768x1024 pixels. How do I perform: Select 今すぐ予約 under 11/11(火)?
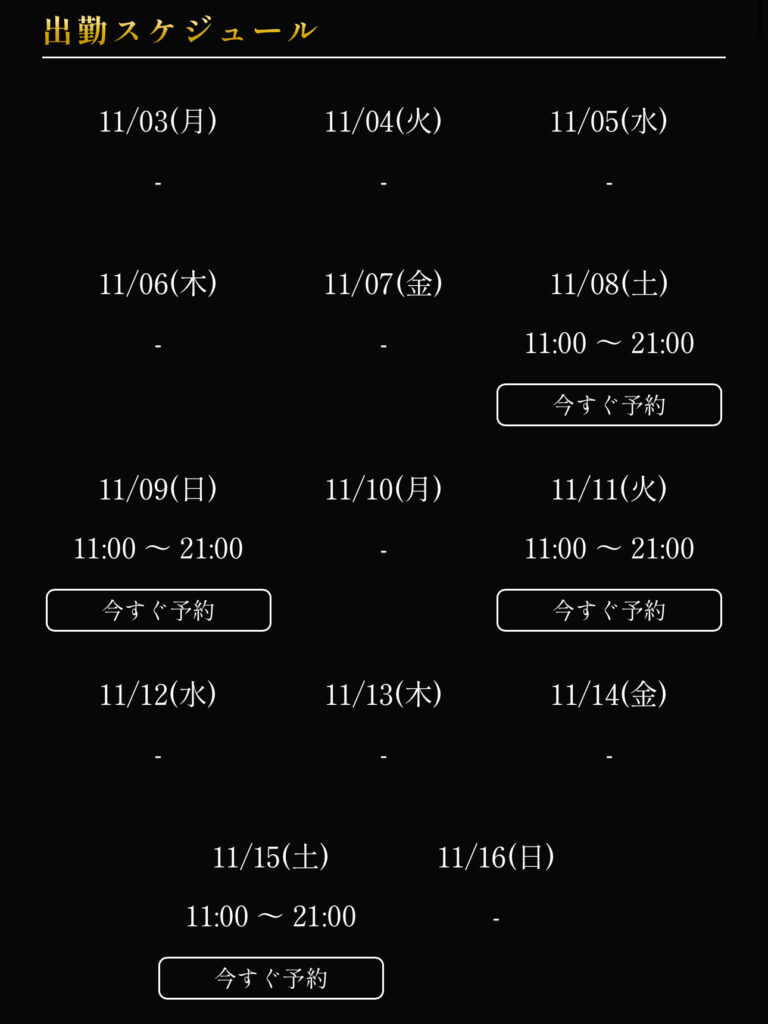click(x=608, y=610)
